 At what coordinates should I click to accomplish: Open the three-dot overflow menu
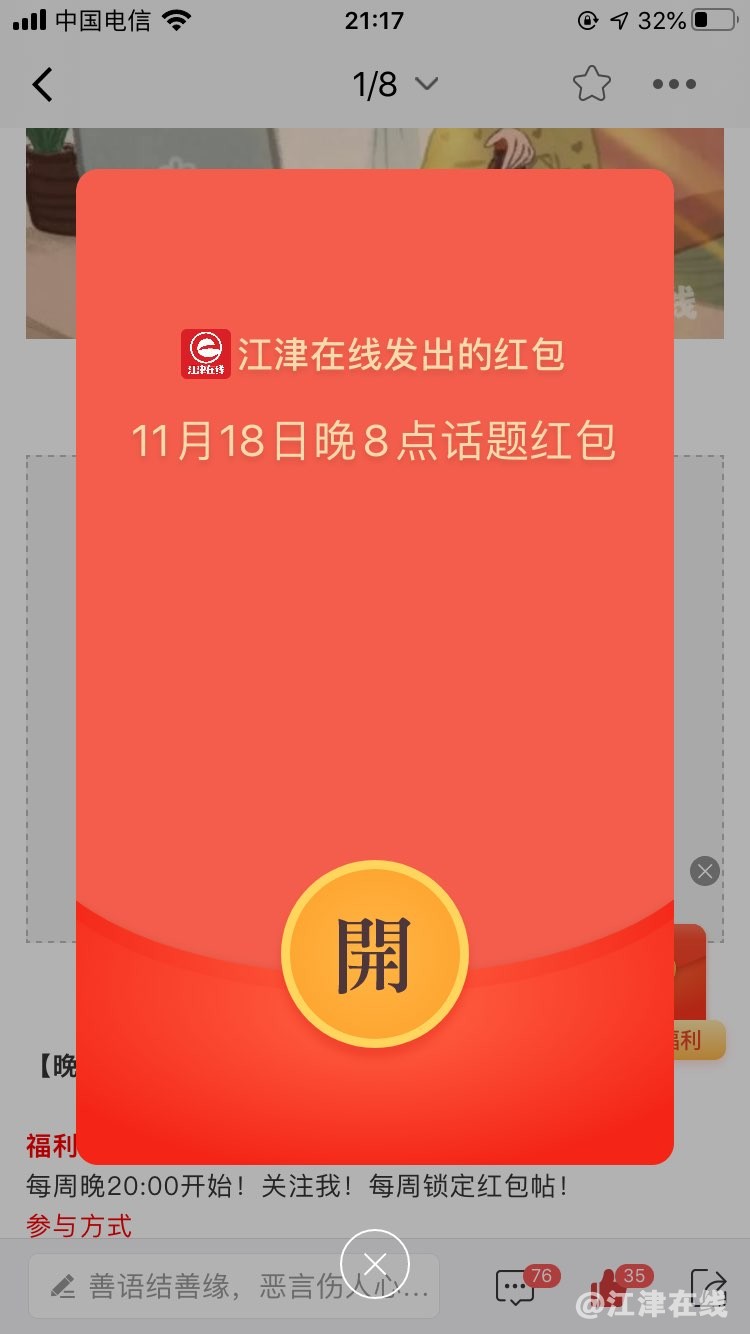(674, 84)
